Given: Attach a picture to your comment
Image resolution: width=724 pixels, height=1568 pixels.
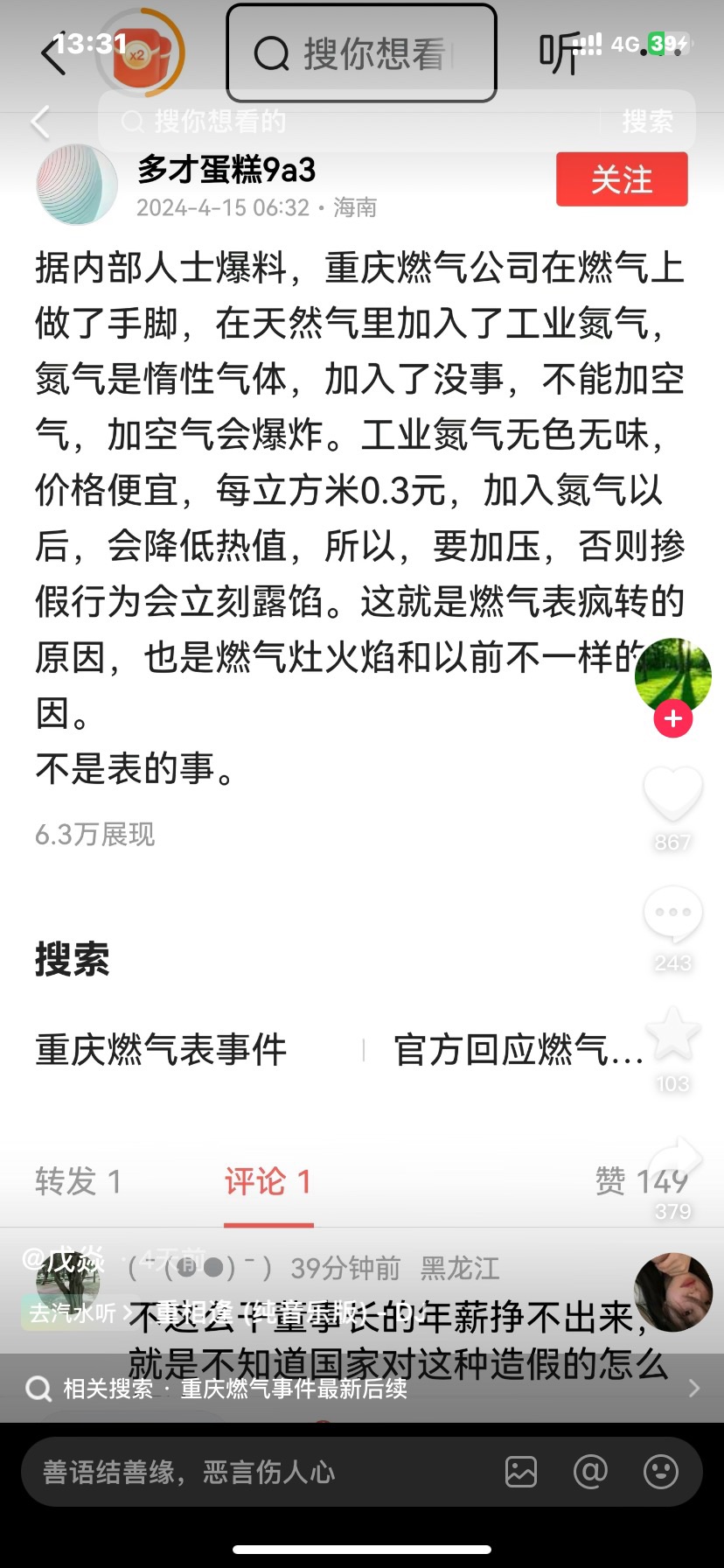Looking at the screenshot, I should pos(521,1473).
